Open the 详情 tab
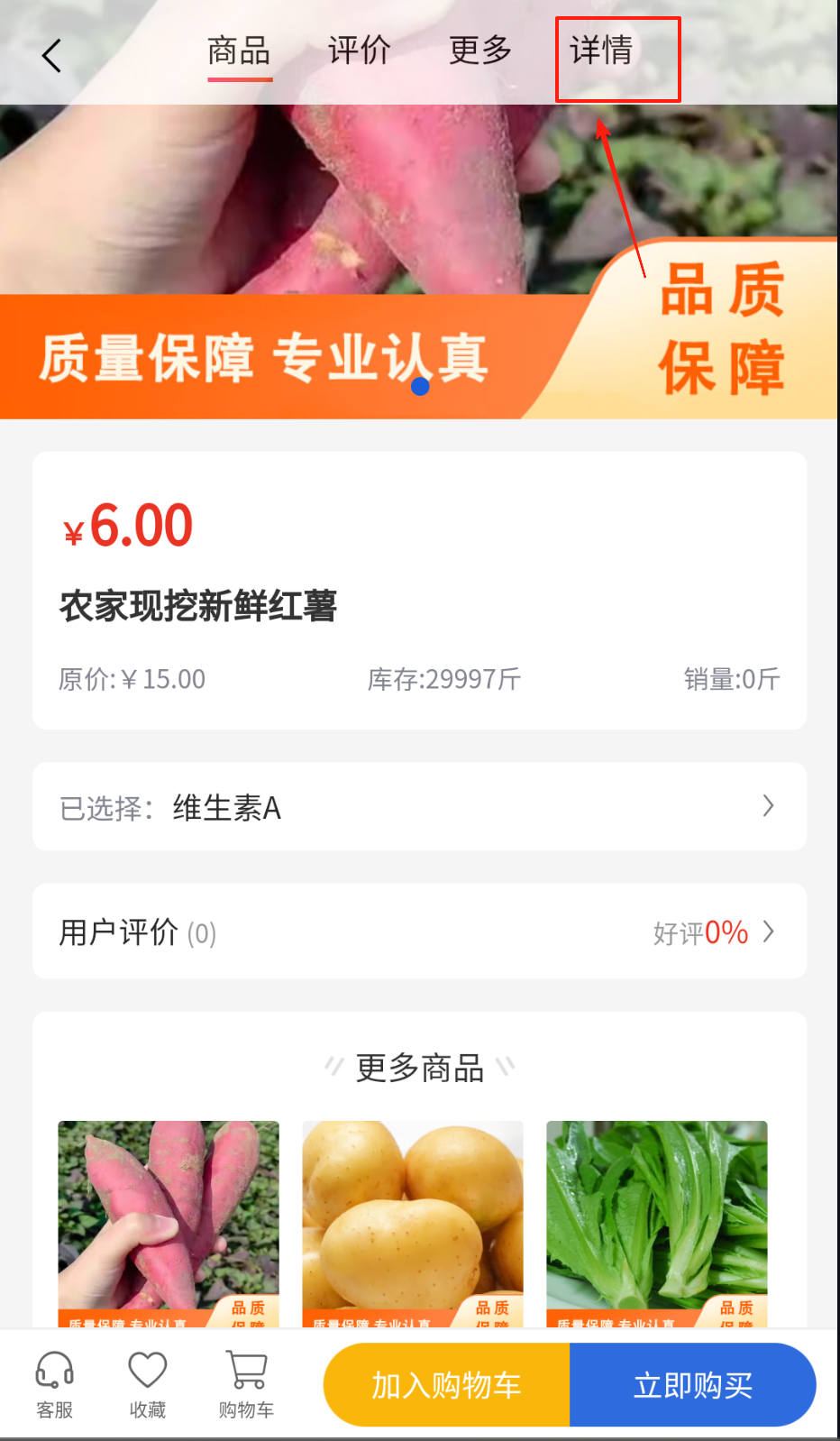The width and height of the screenshot is (840, 1441). pyautogui.click(x=601, y=51)
